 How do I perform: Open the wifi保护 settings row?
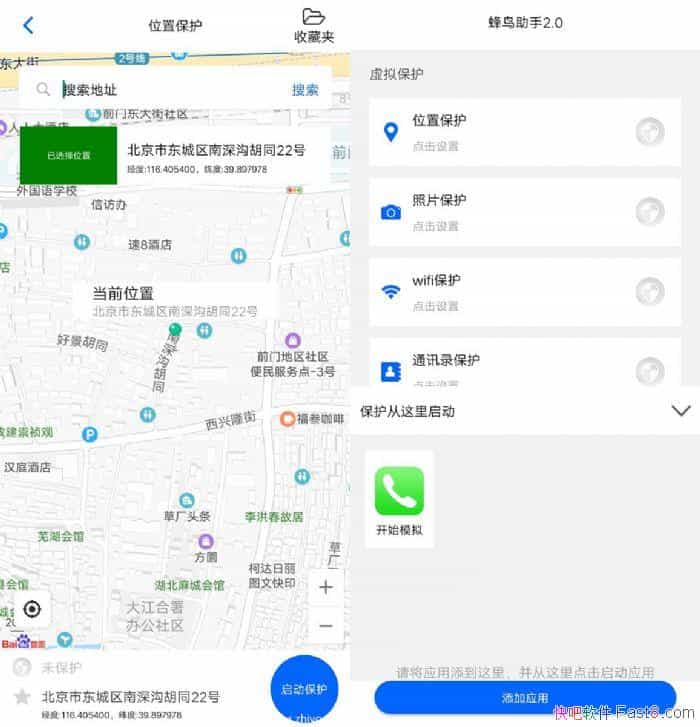[x=524, y=292]
